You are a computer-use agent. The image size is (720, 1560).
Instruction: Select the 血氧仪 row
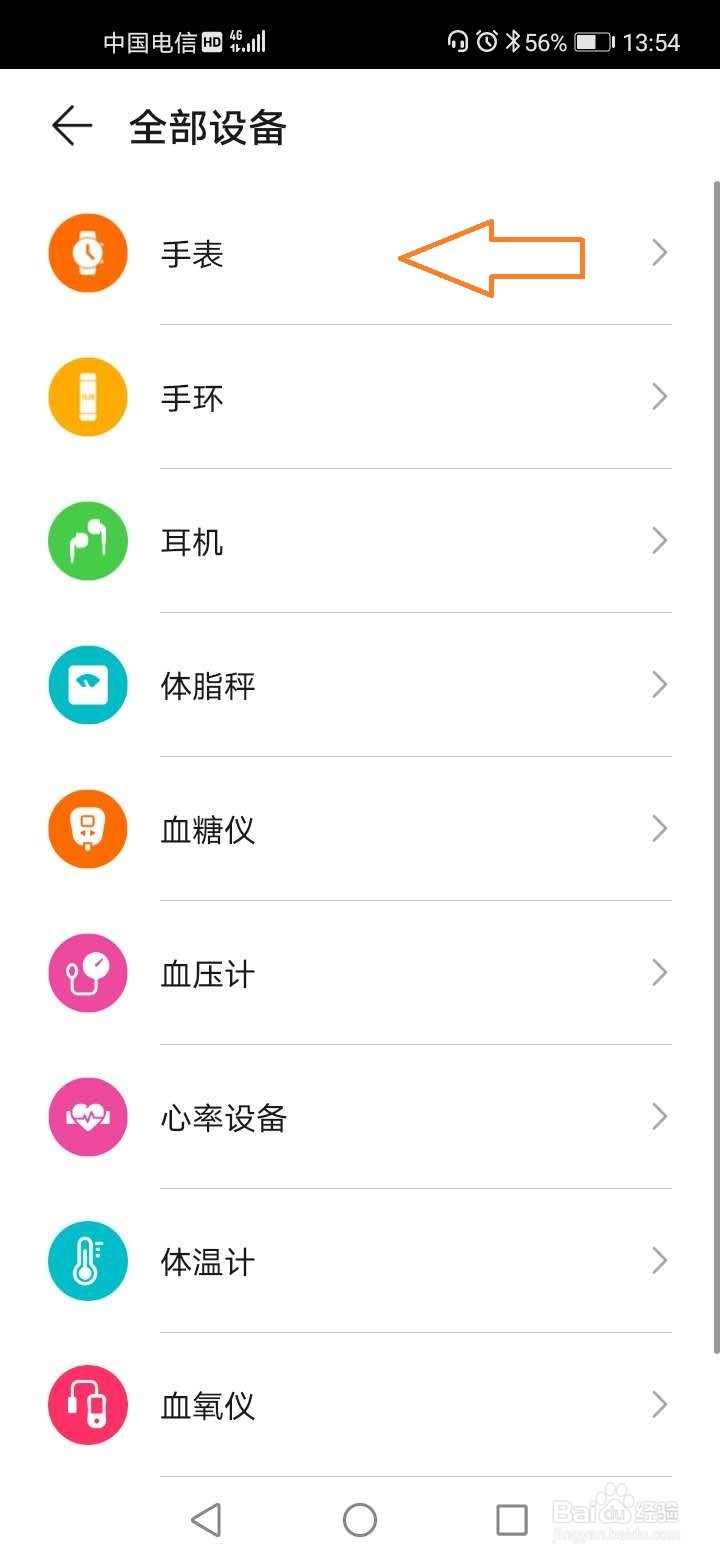coord(360,1405)
